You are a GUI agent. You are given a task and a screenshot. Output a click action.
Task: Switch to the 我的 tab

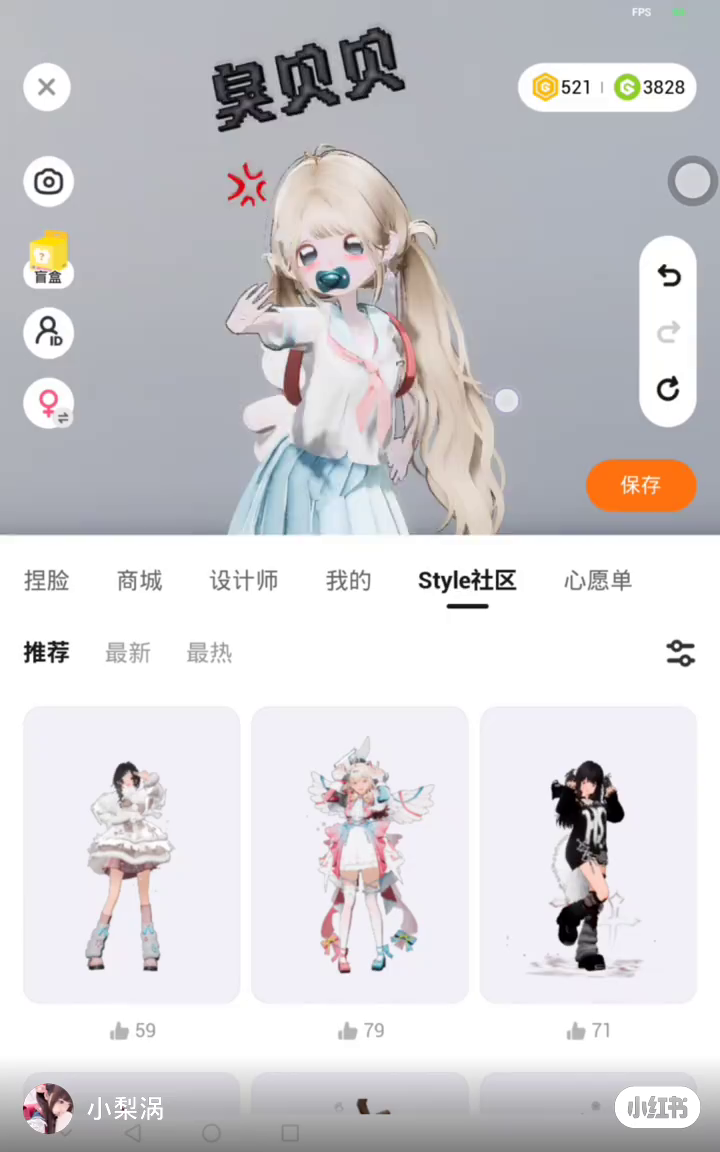click(x=348, y=580)
